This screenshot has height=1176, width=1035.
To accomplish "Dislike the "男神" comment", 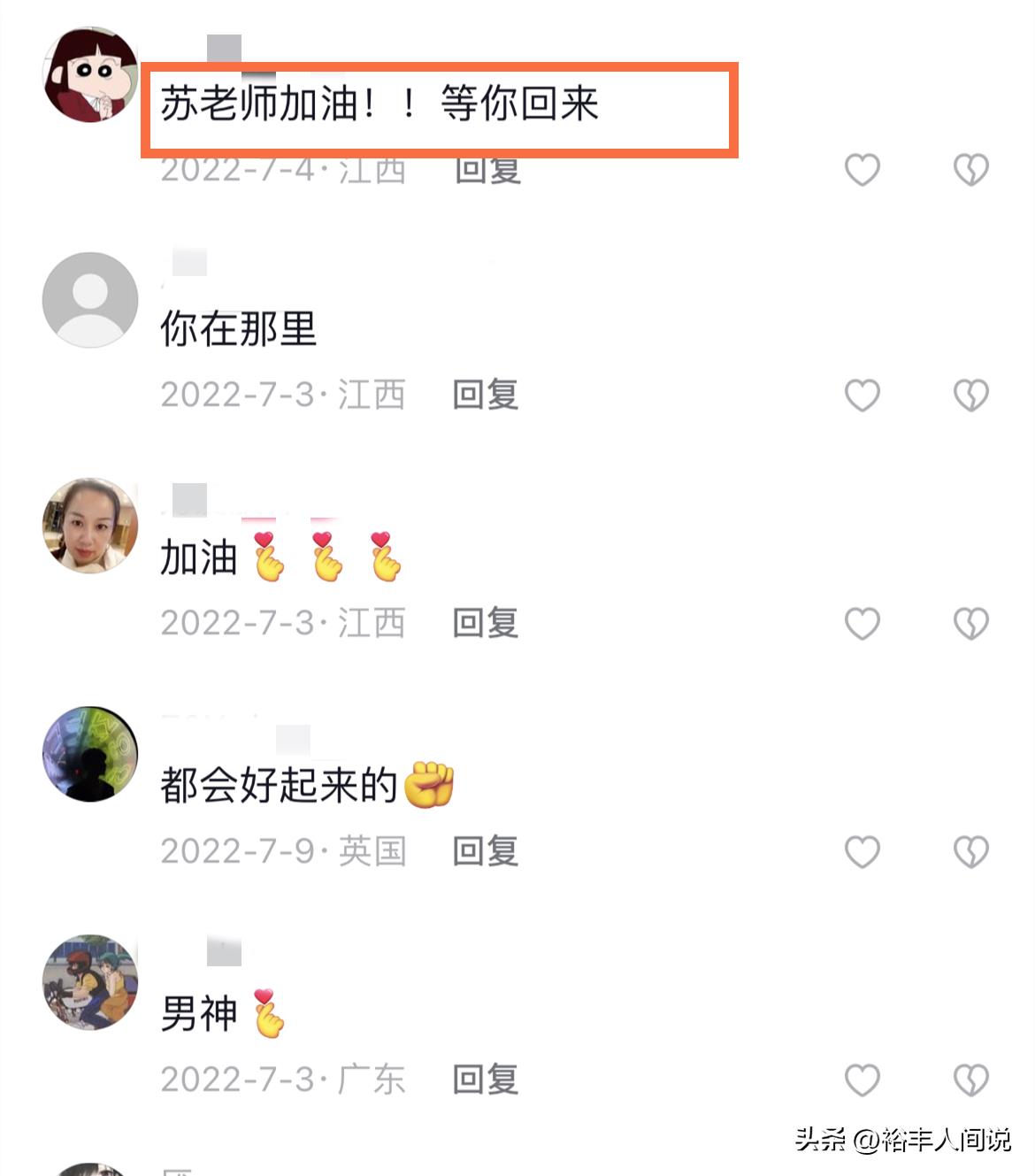I will (970, 1080).
